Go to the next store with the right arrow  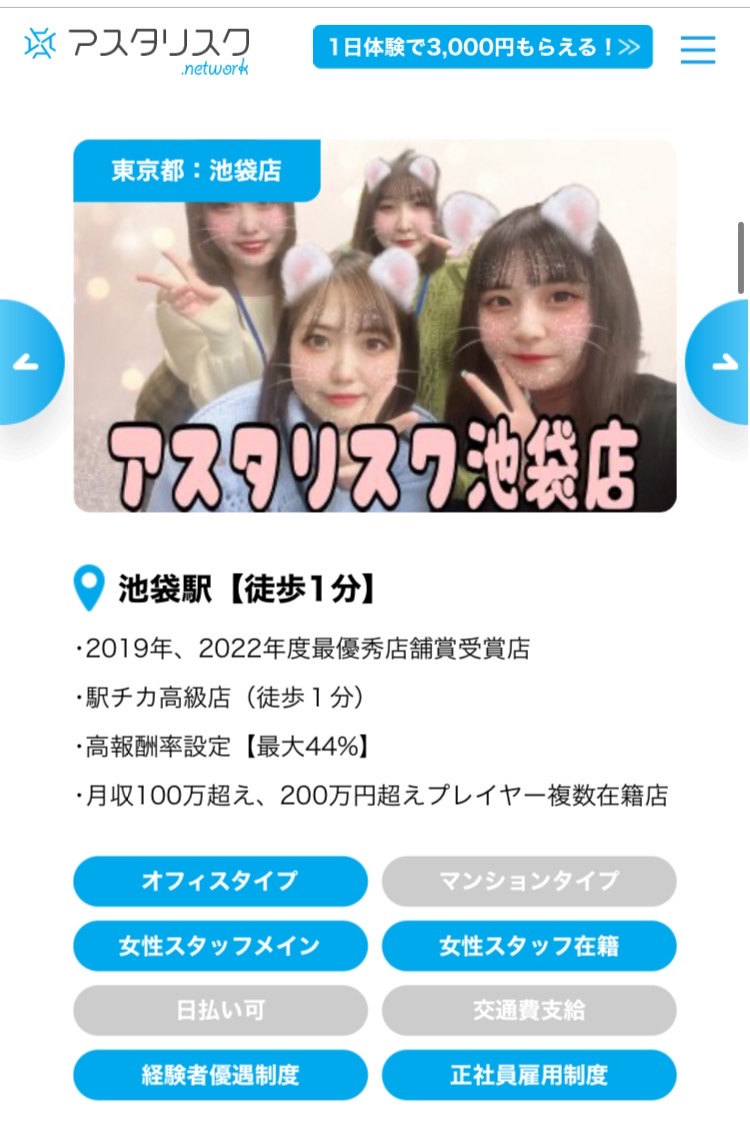(x=722, y=363)
